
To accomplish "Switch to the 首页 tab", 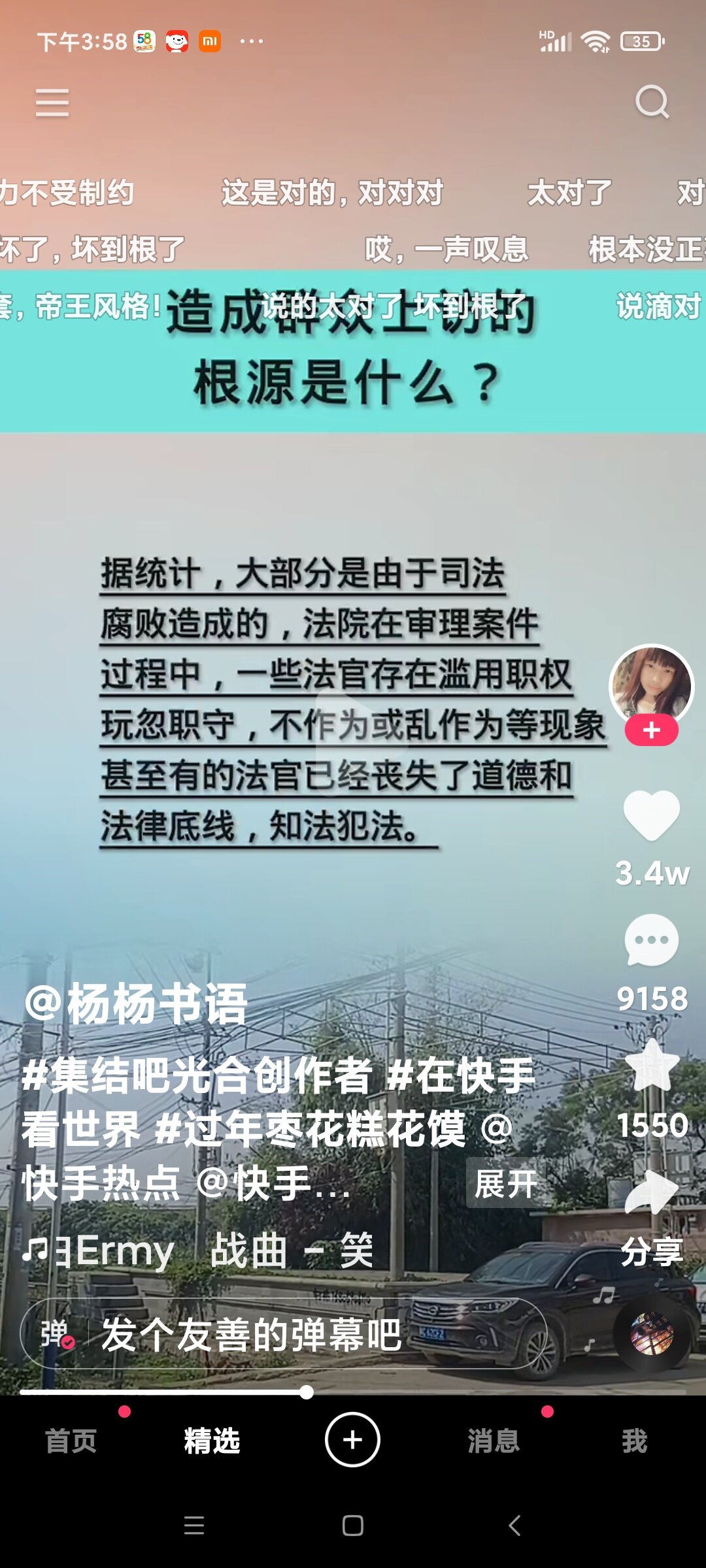I will point(71,1441).
